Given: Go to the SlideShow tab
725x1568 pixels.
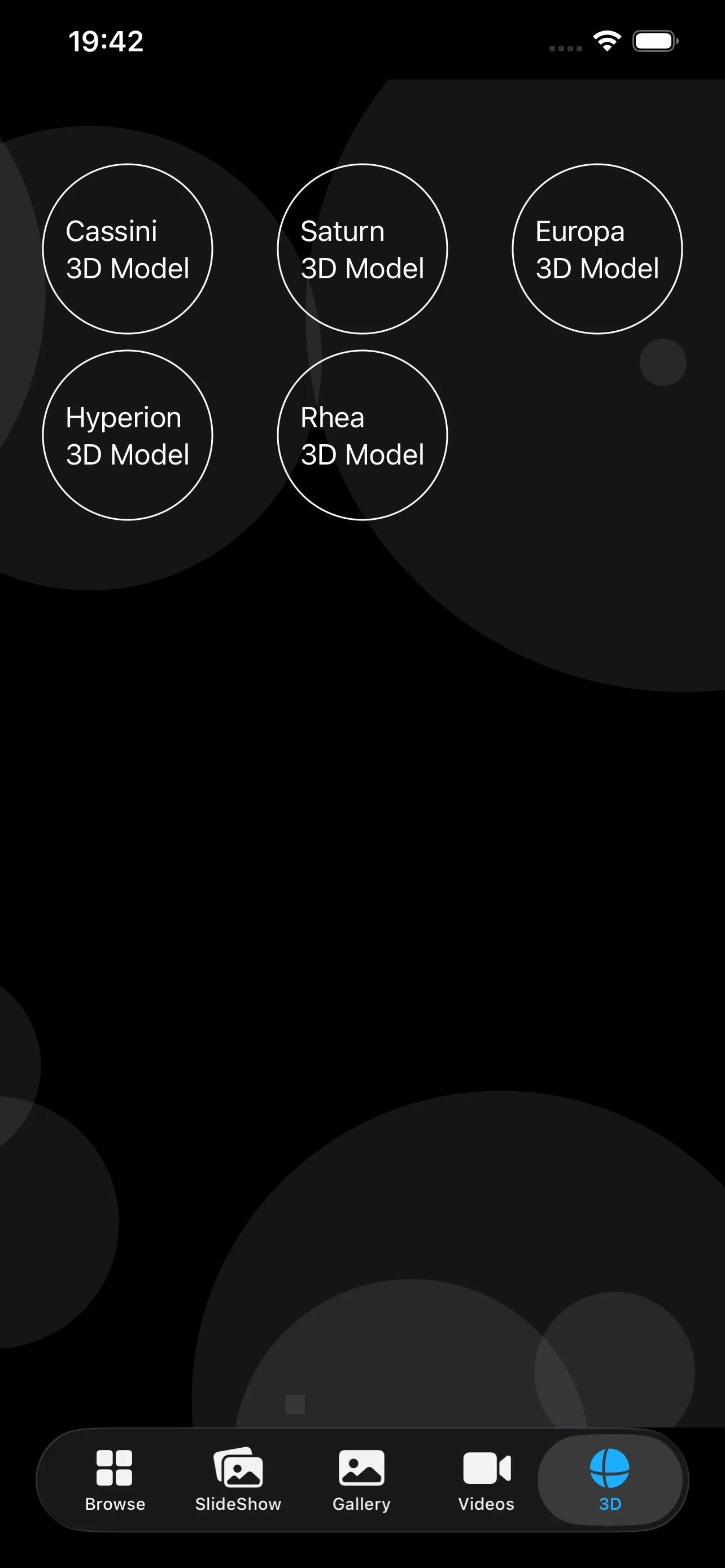Looking at the screenshot, I should (x=238, y=1481).
